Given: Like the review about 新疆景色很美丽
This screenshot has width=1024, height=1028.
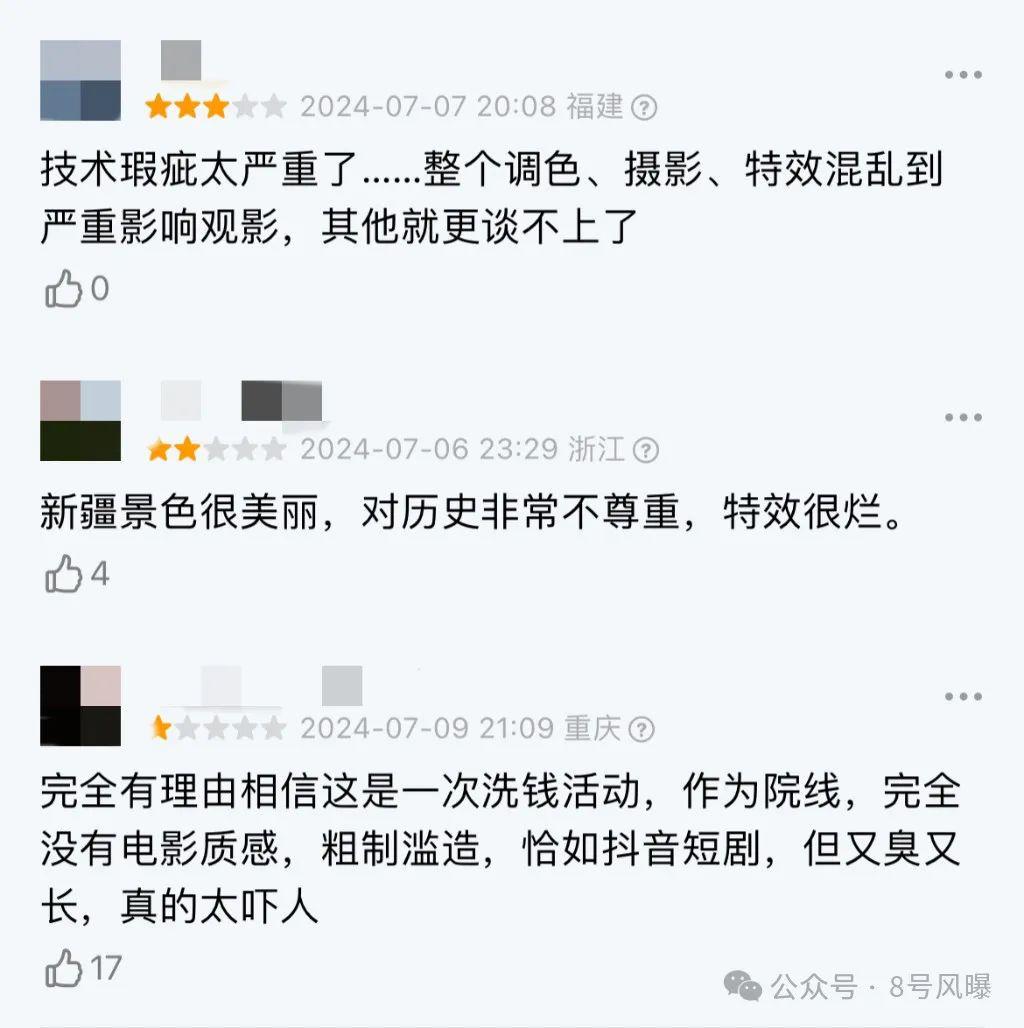Looking at the screenshot, I should [x=64, y=575].
